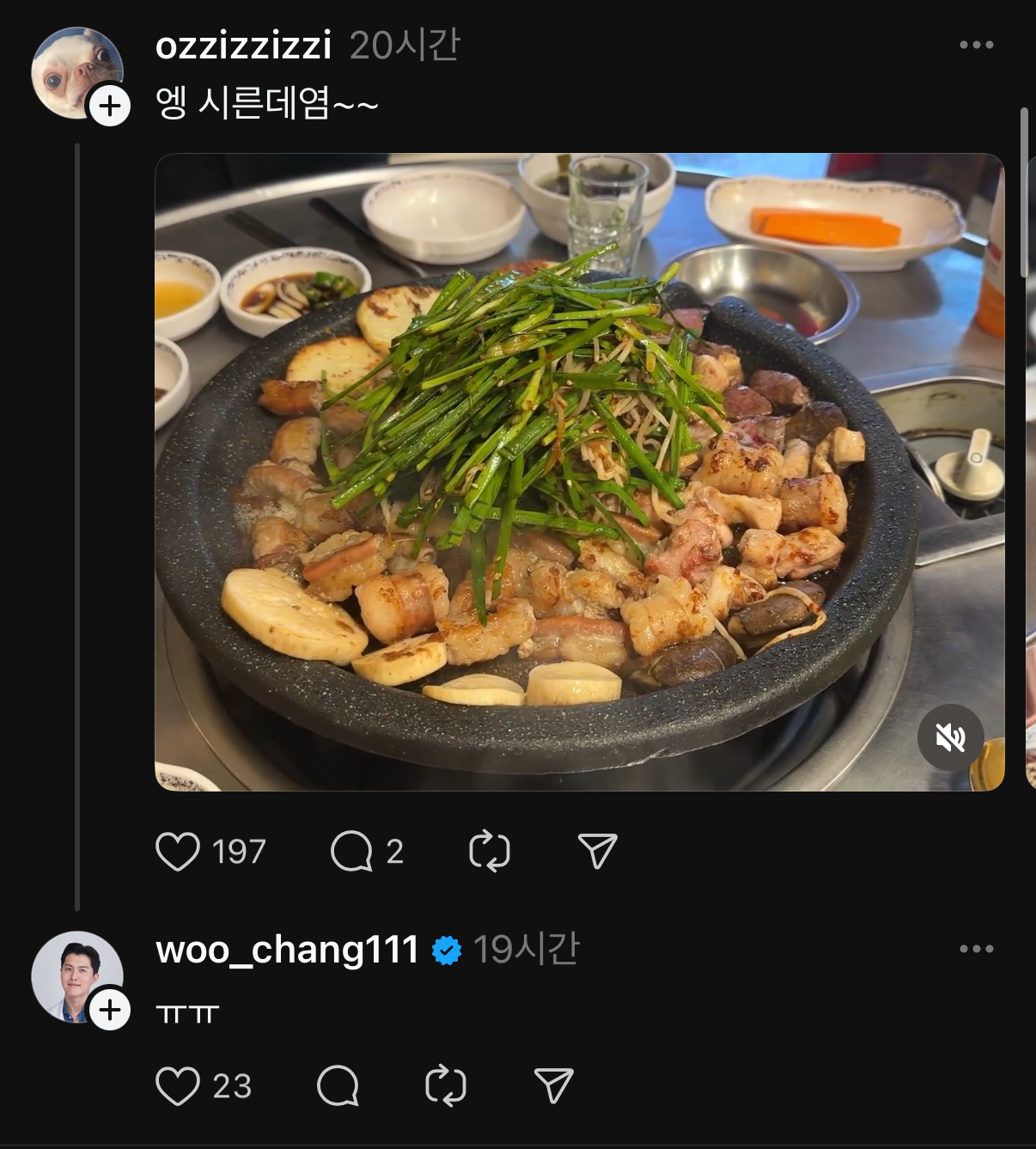
Task: Share ozzizzizzi's post via the send icon
Action: [x=598, y=851]
